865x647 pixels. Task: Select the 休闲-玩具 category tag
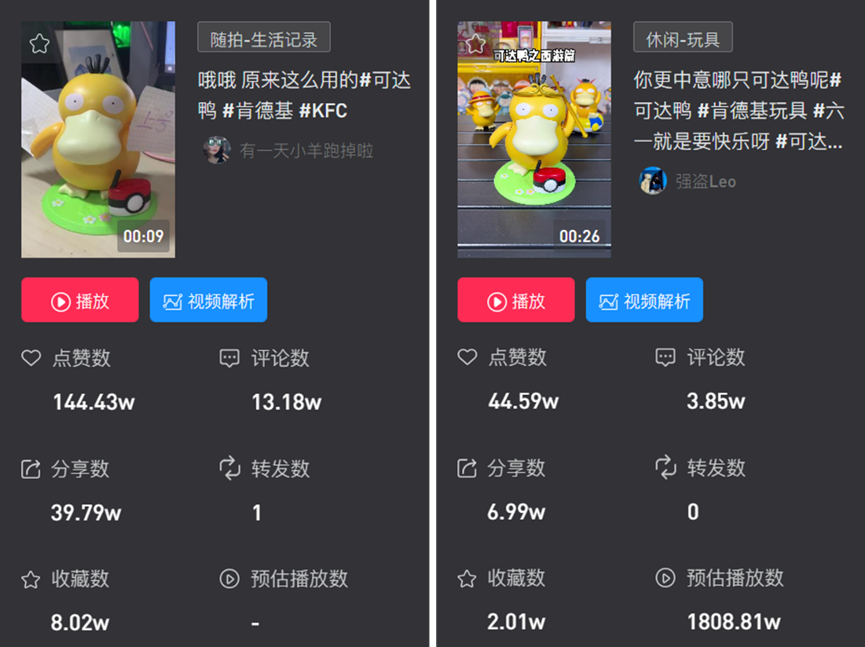pyautogui.click(x=683, y=39)
